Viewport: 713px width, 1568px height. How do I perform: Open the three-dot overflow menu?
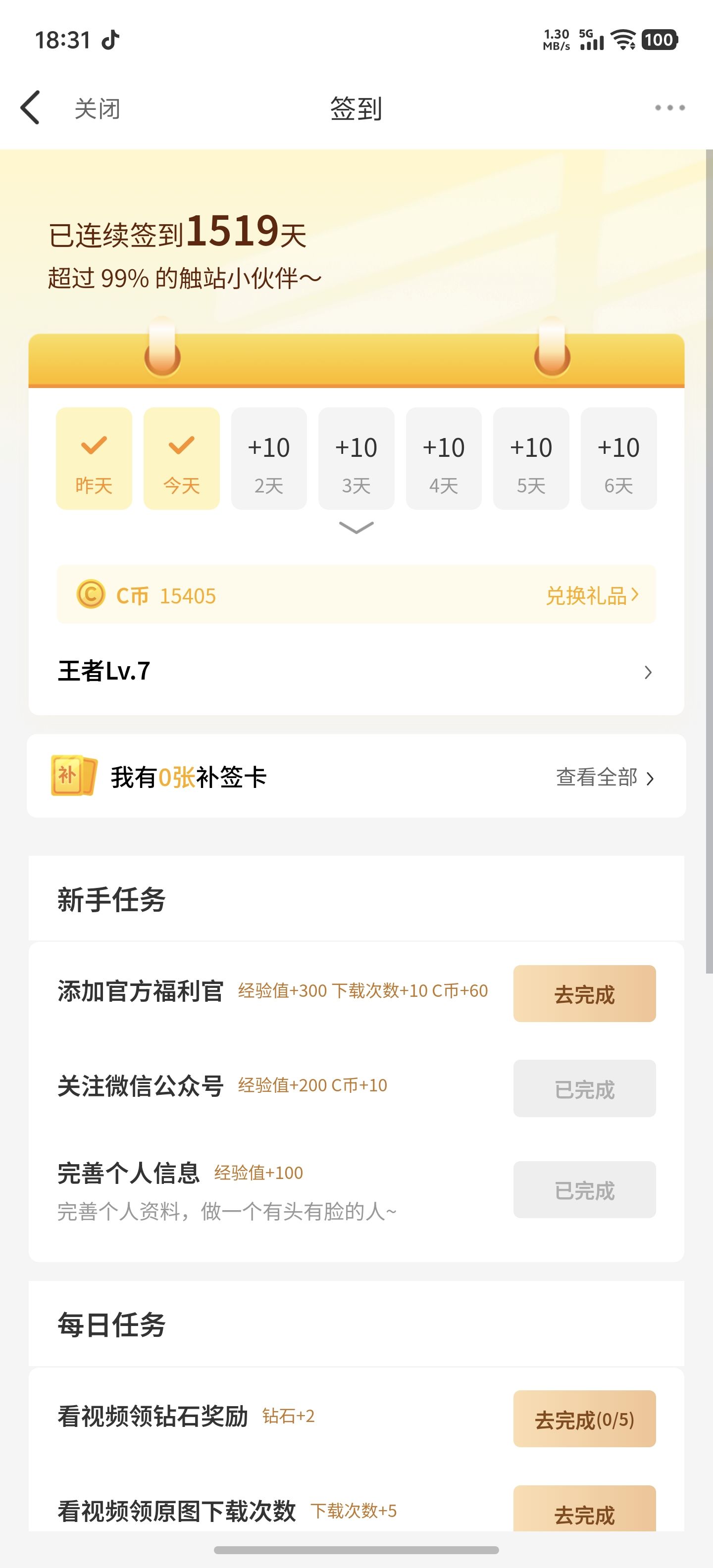point(669,108)
